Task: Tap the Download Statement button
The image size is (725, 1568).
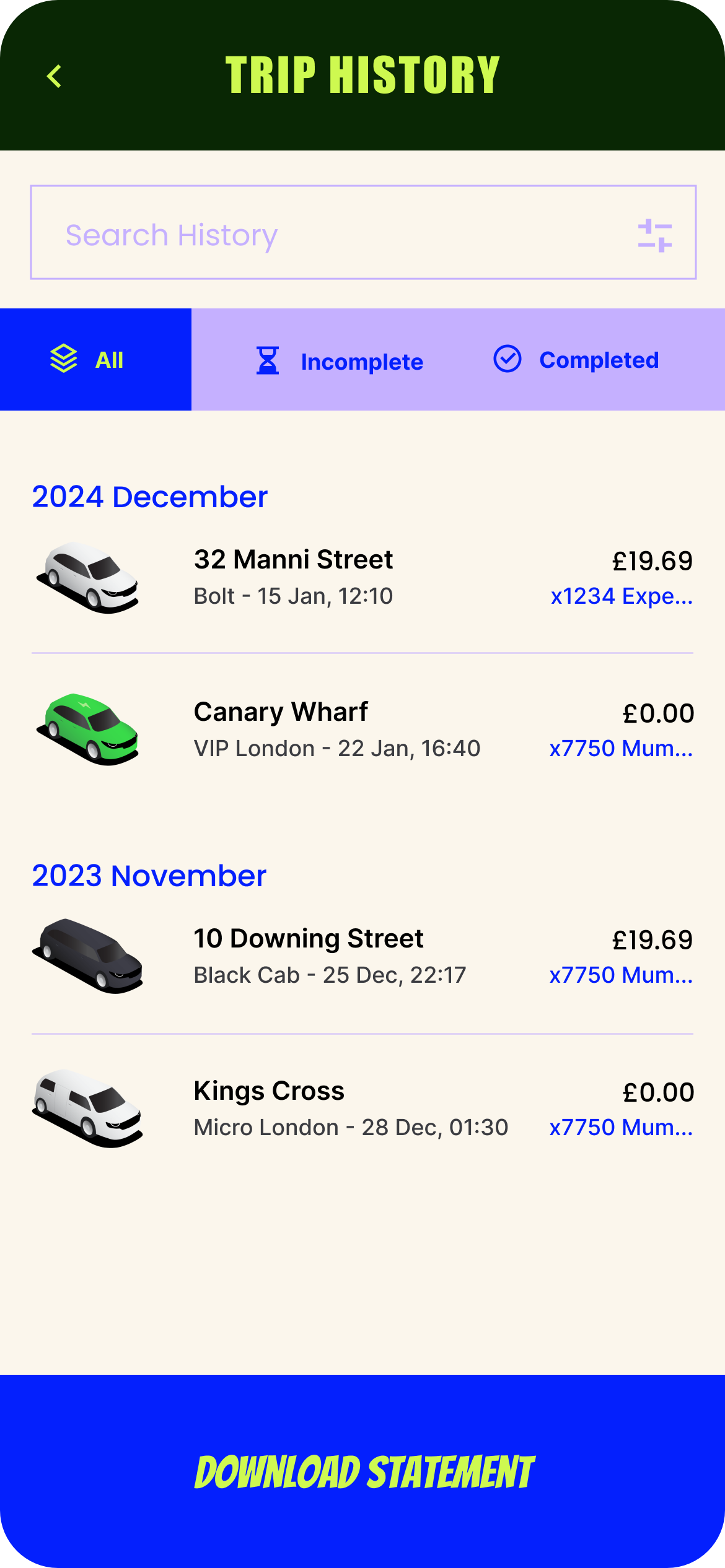Action: [x=362, y=1471]
